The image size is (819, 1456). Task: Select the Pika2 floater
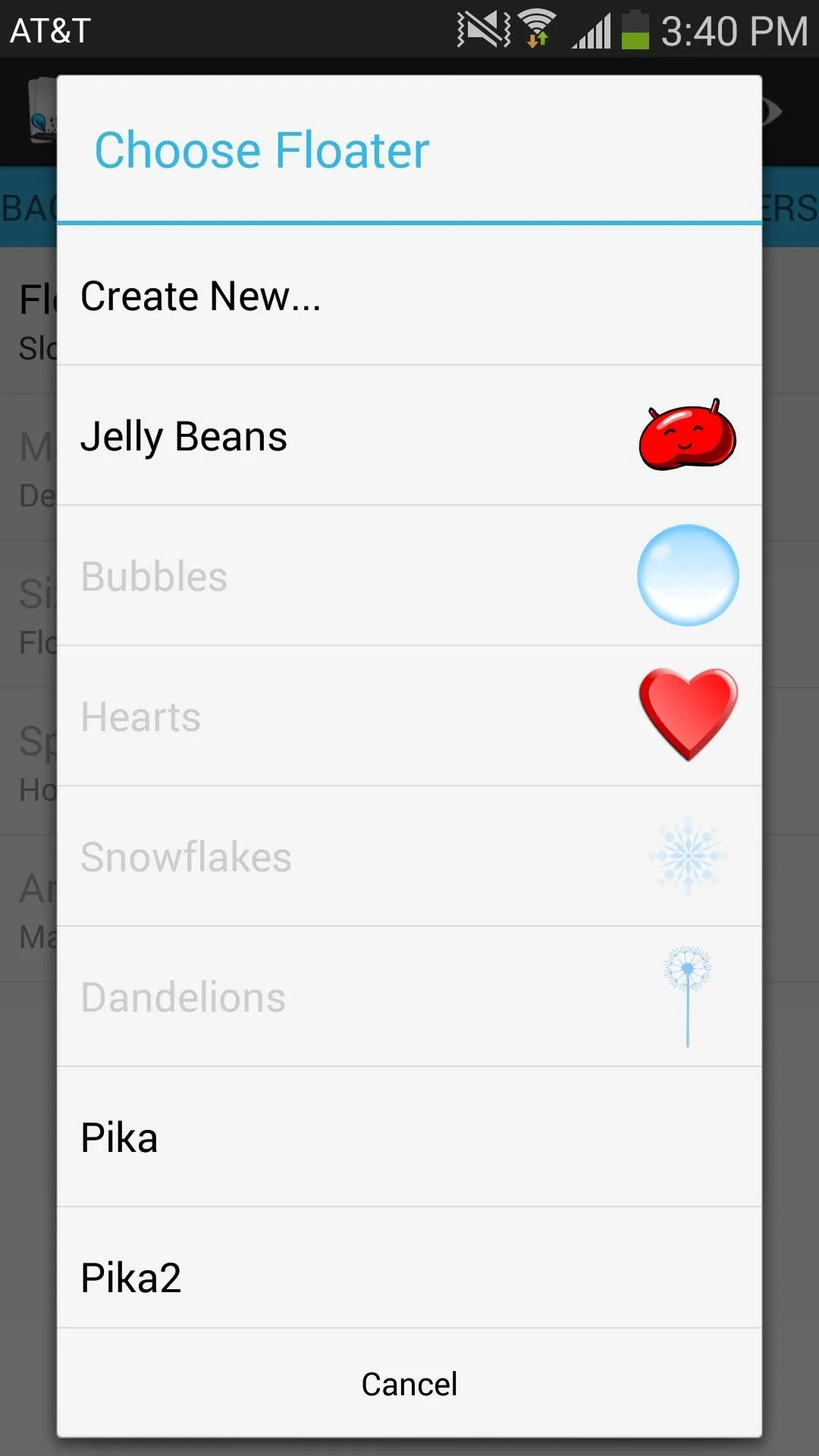(409, 1268)
